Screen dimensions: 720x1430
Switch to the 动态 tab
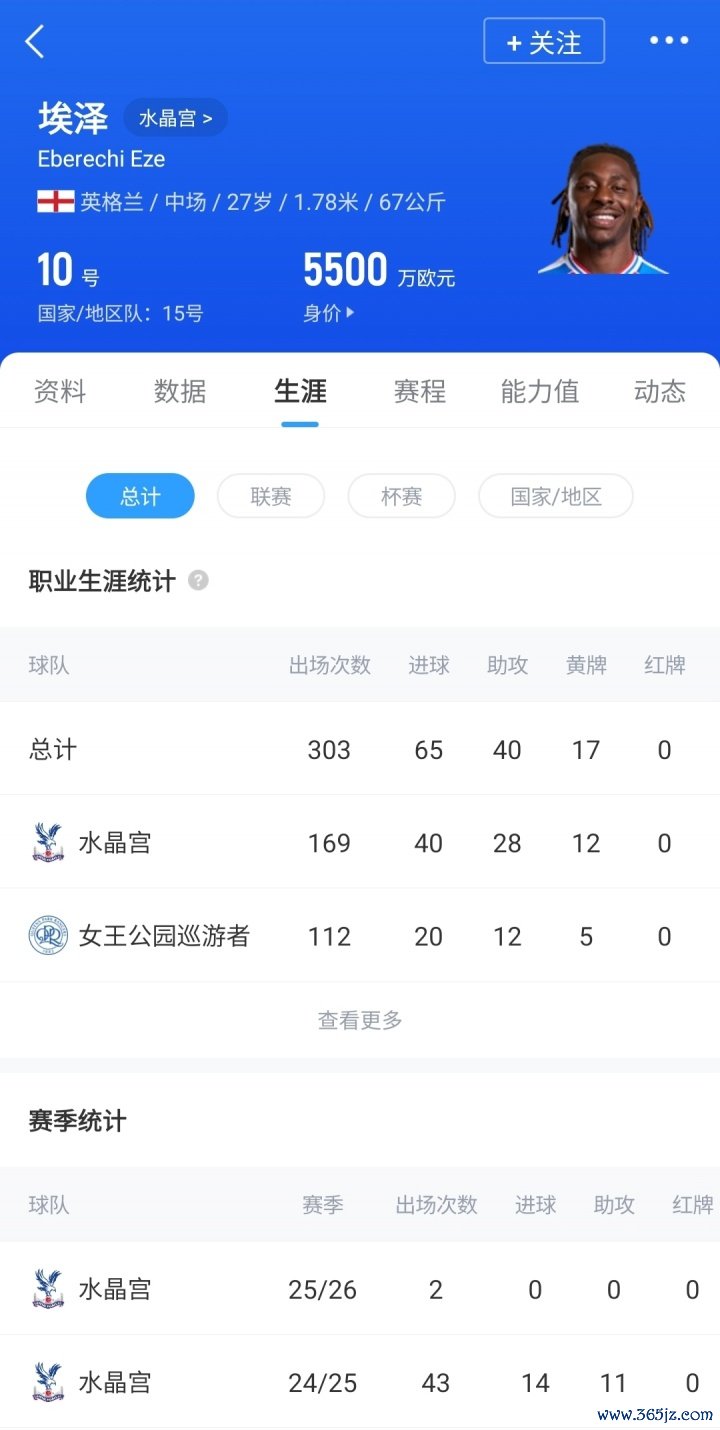660,391
